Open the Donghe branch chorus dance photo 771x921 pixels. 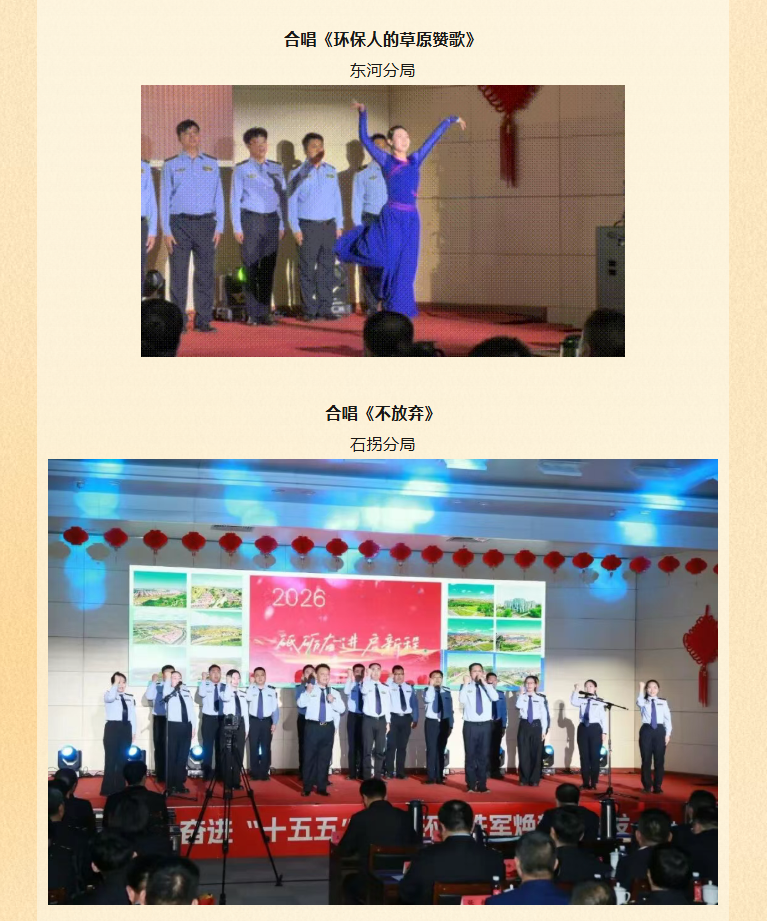pos(382,221)
